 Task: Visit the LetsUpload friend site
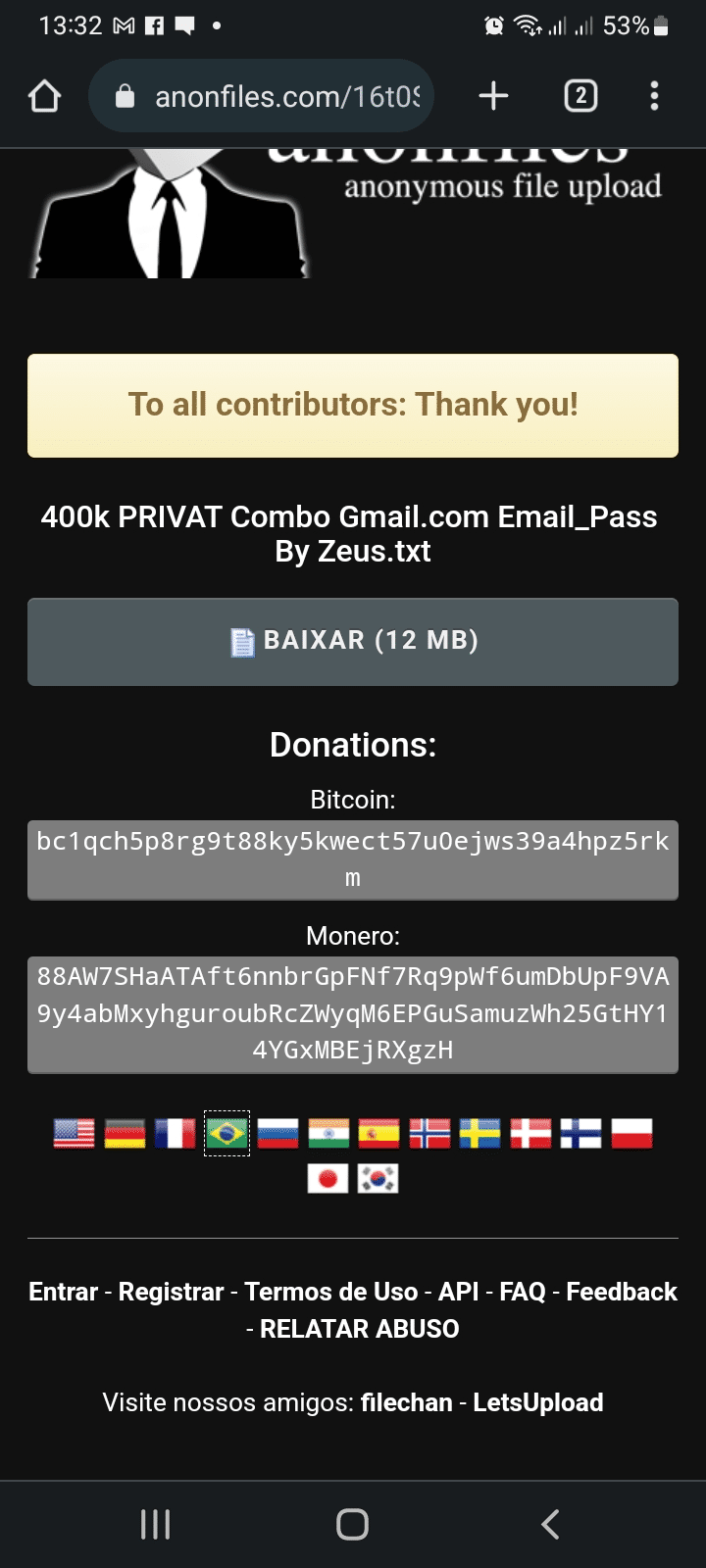coord(537,1402)
